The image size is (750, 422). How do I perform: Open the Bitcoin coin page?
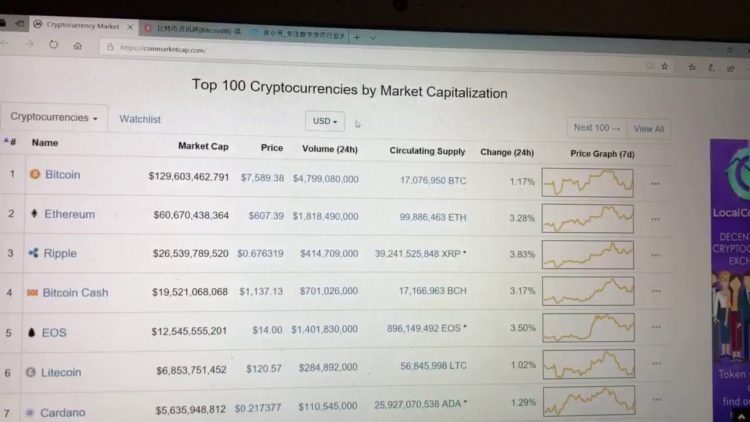[62, 174]
